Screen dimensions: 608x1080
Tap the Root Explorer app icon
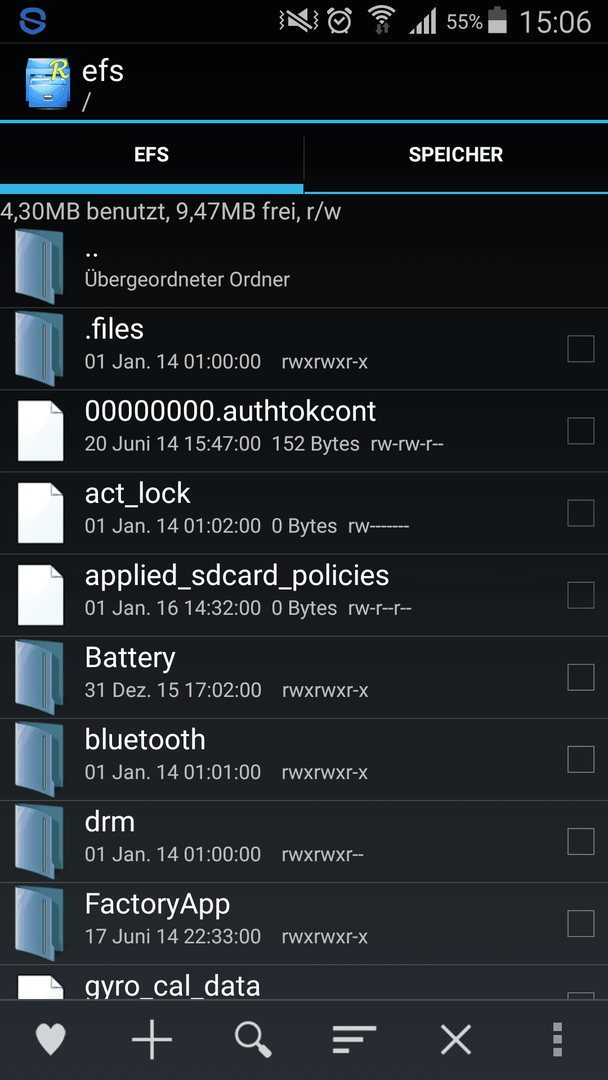point(45,83)
